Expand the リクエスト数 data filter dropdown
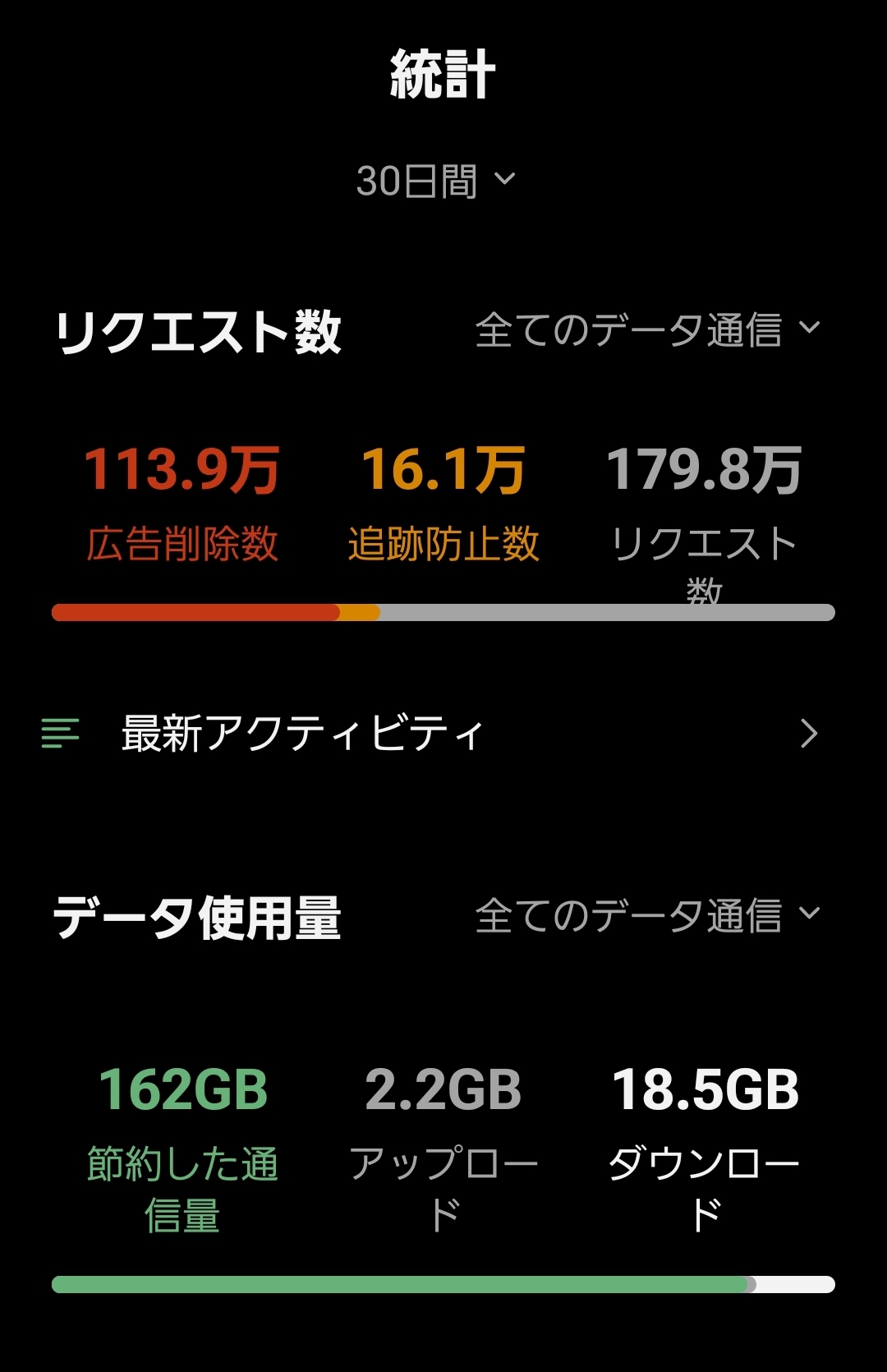 pyautogui.click(x=647, y=330)
